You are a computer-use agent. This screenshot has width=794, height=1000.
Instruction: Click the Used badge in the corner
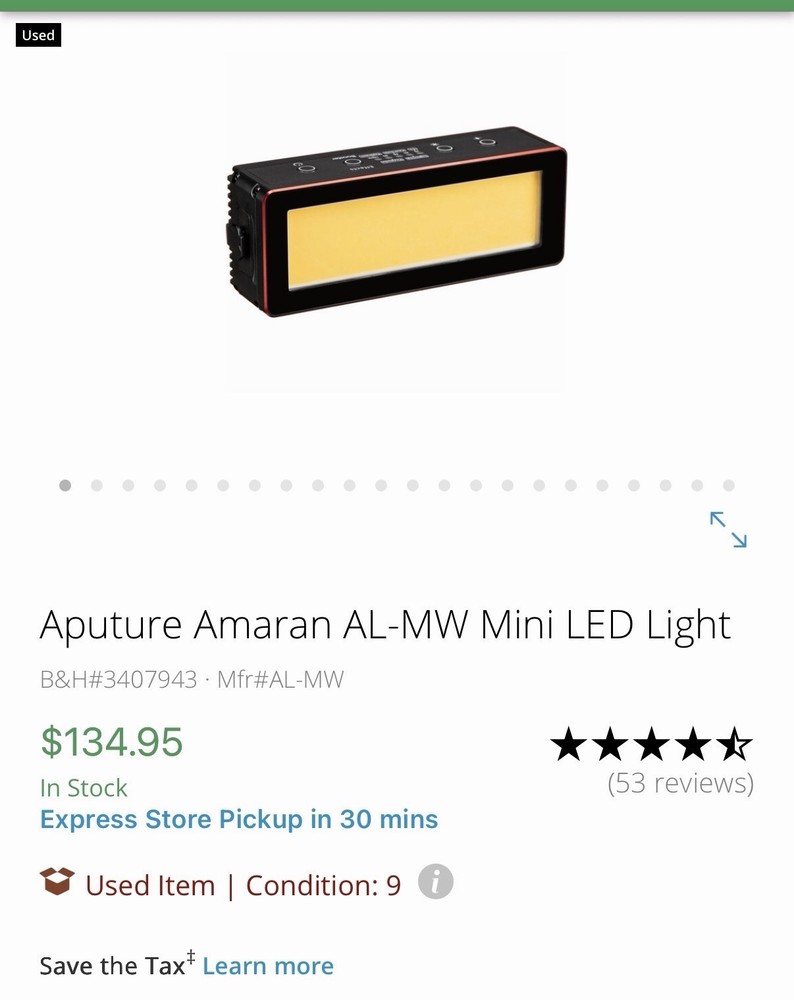click(38, 34)
